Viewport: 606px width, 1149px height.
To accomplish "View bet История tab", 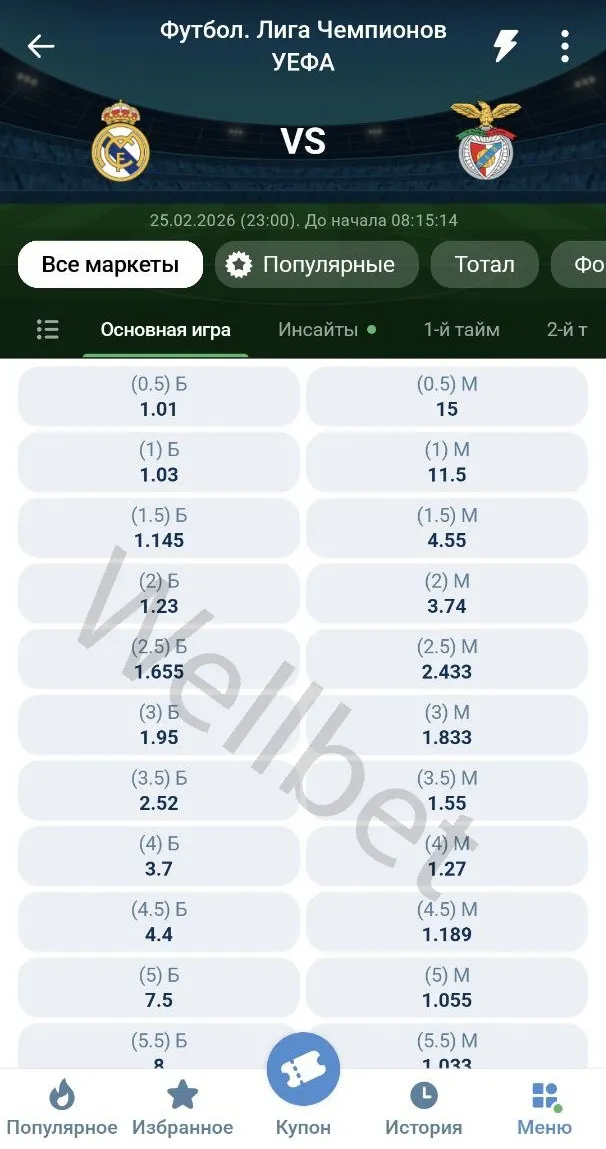I will point(423,1109).
